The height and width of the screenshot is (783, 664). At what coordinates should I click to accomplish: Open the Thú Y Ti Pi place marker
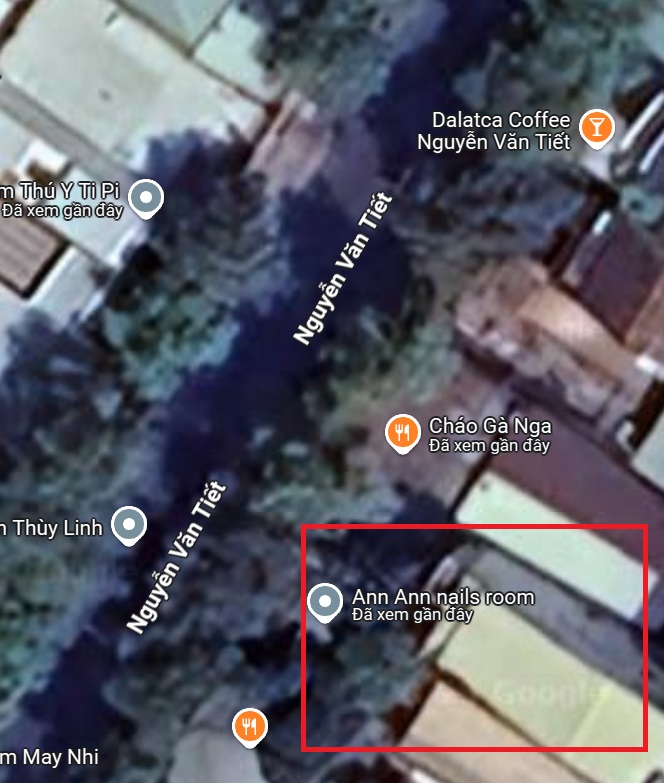point(147,198)
